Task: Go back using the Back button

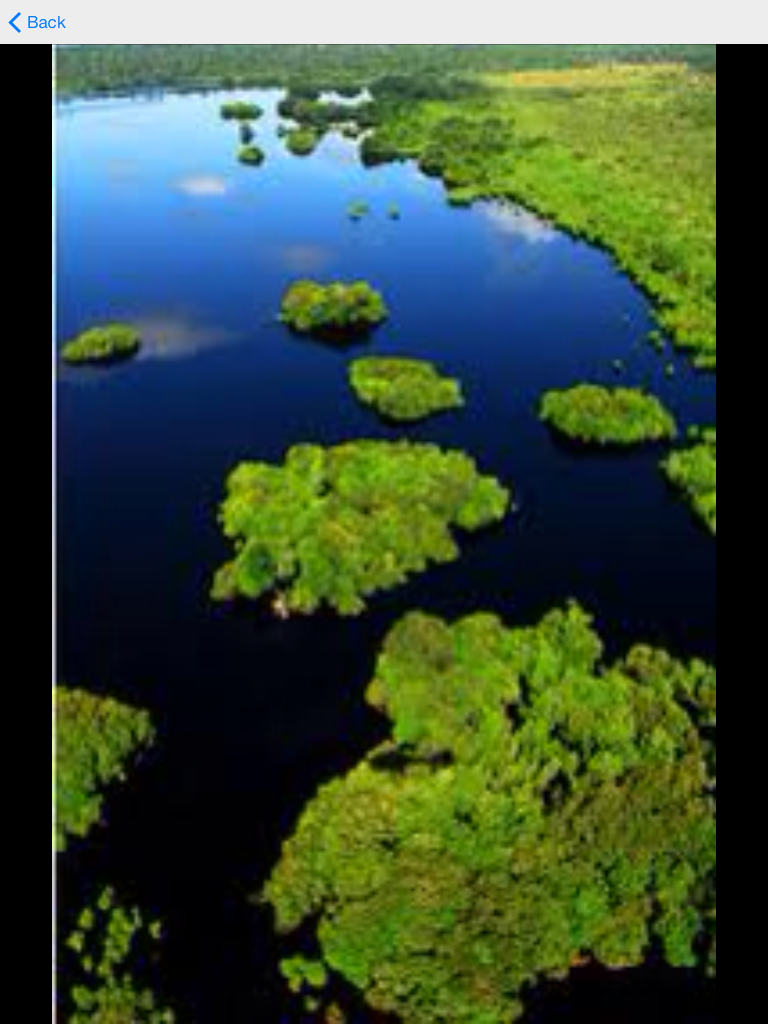Action: (37, 22)
